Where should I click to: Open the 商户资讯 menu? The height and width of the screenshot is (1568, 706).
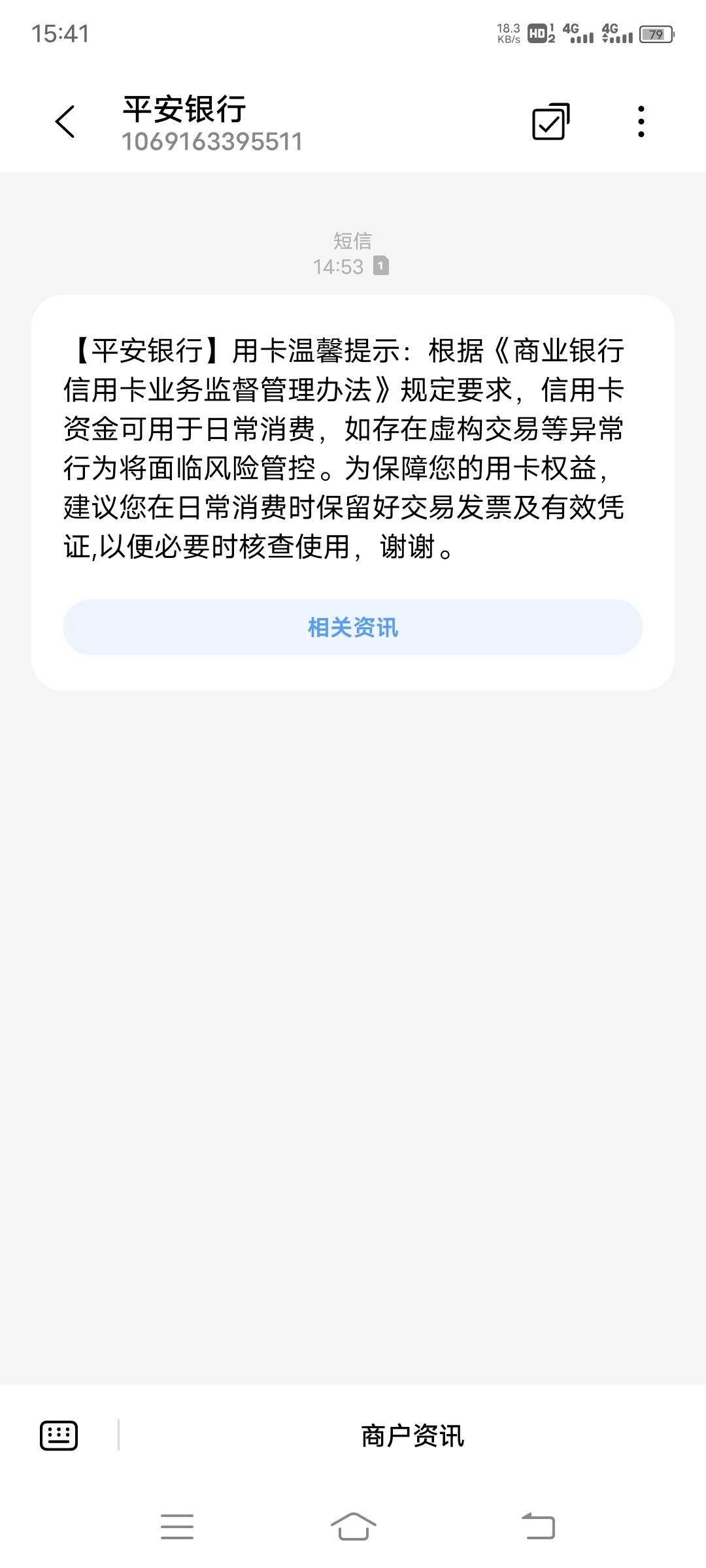point(412,1435)
